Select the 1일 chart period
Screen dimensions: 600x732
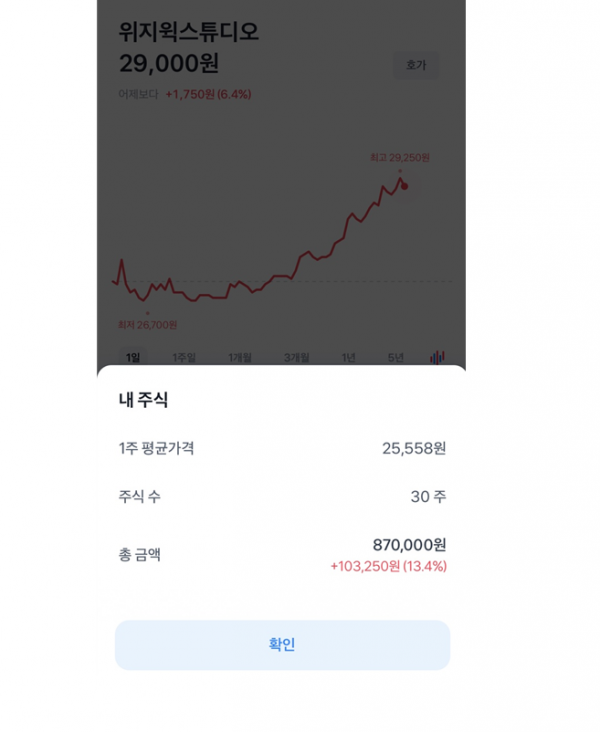coord(132,357)
